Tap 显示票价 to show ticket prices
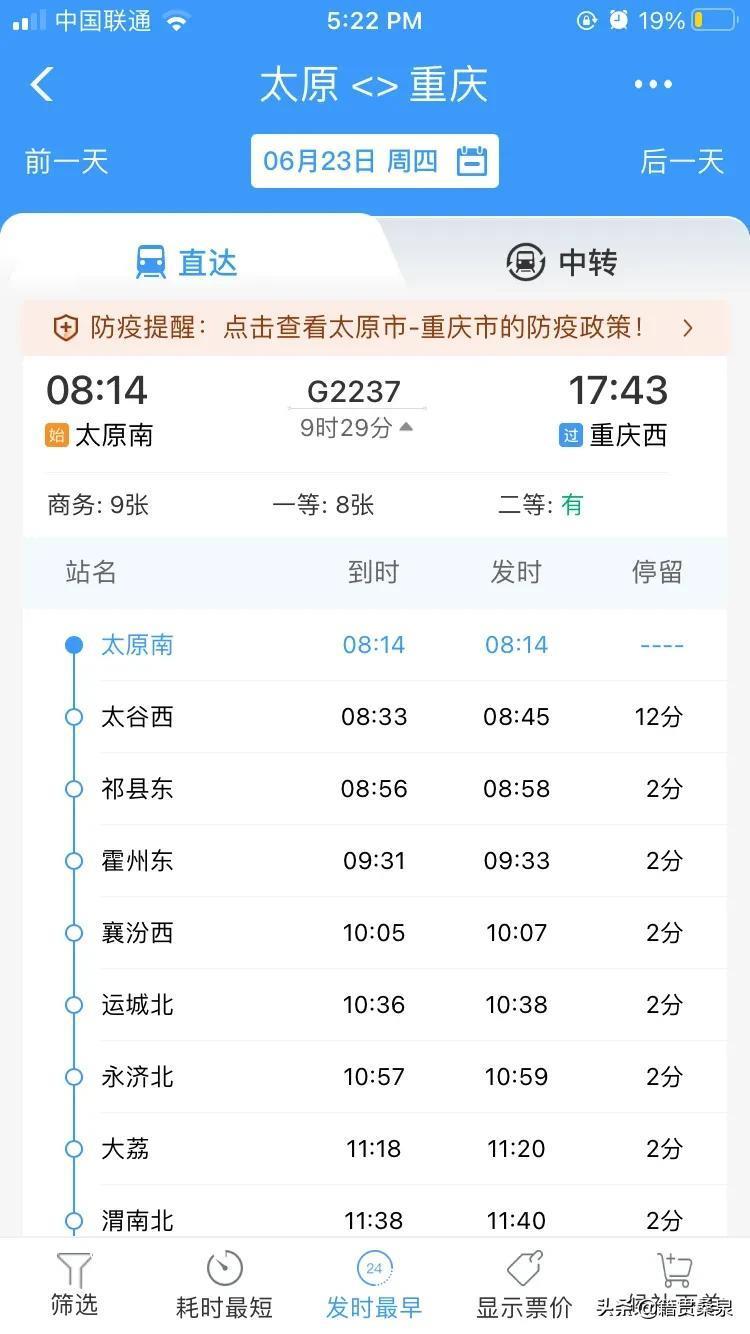750x1334 pixels. coord(524,1286)
